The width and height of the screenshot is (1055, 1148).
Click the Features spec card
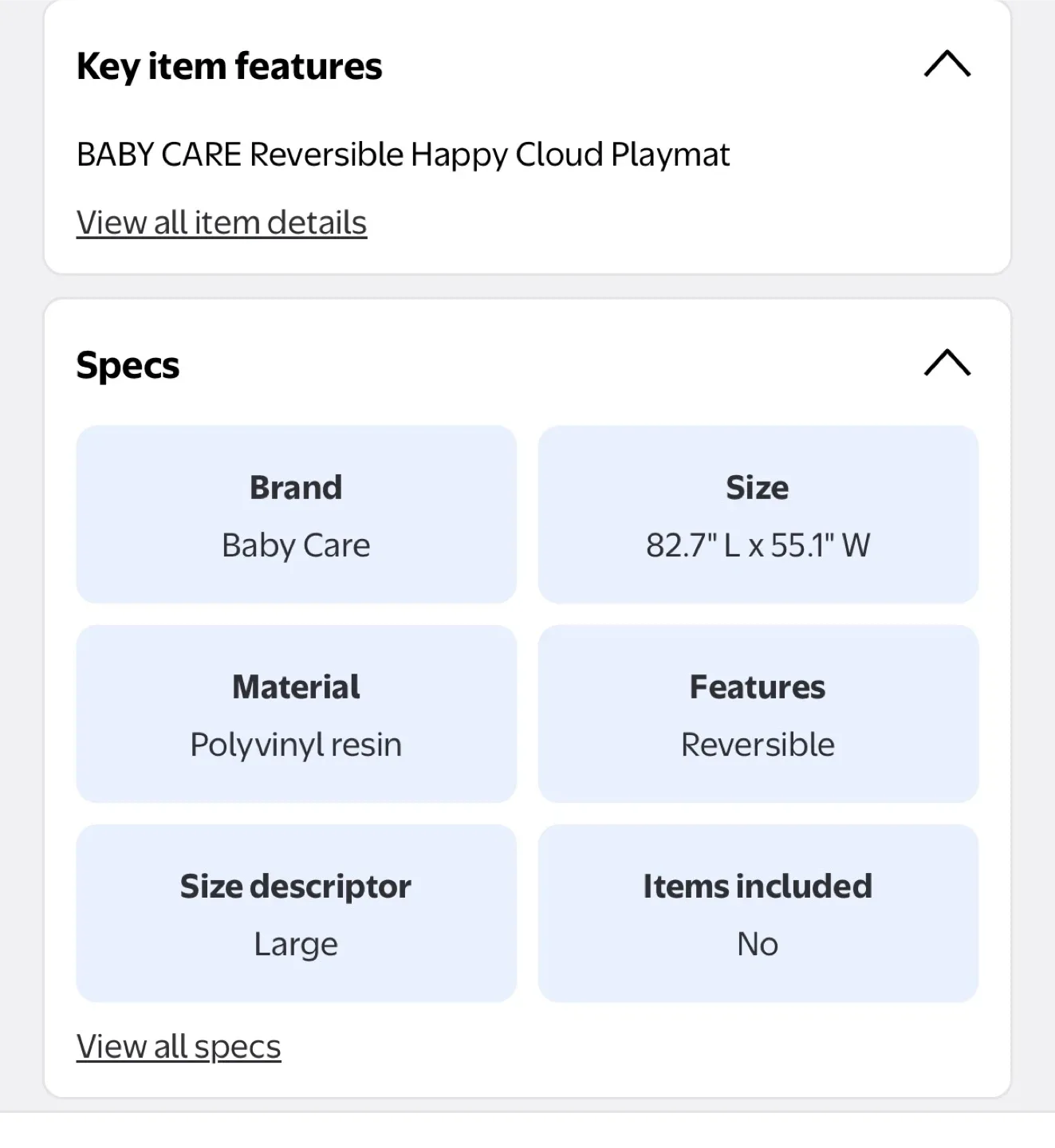(758, 714)
